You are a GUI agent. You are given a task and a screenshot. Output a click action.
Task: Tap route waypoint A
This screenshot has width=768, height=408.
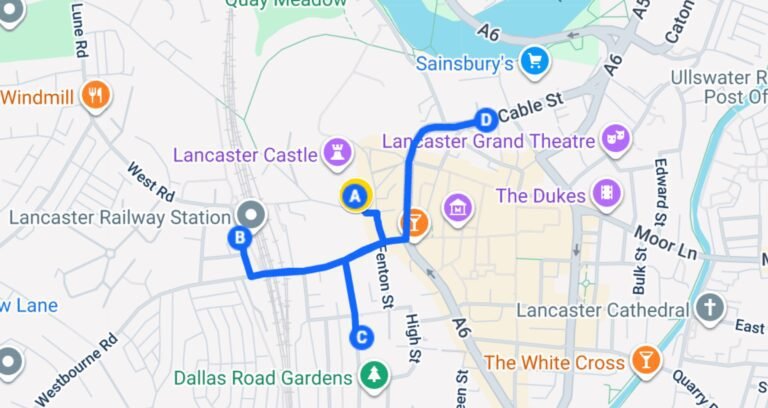(354, 197)
